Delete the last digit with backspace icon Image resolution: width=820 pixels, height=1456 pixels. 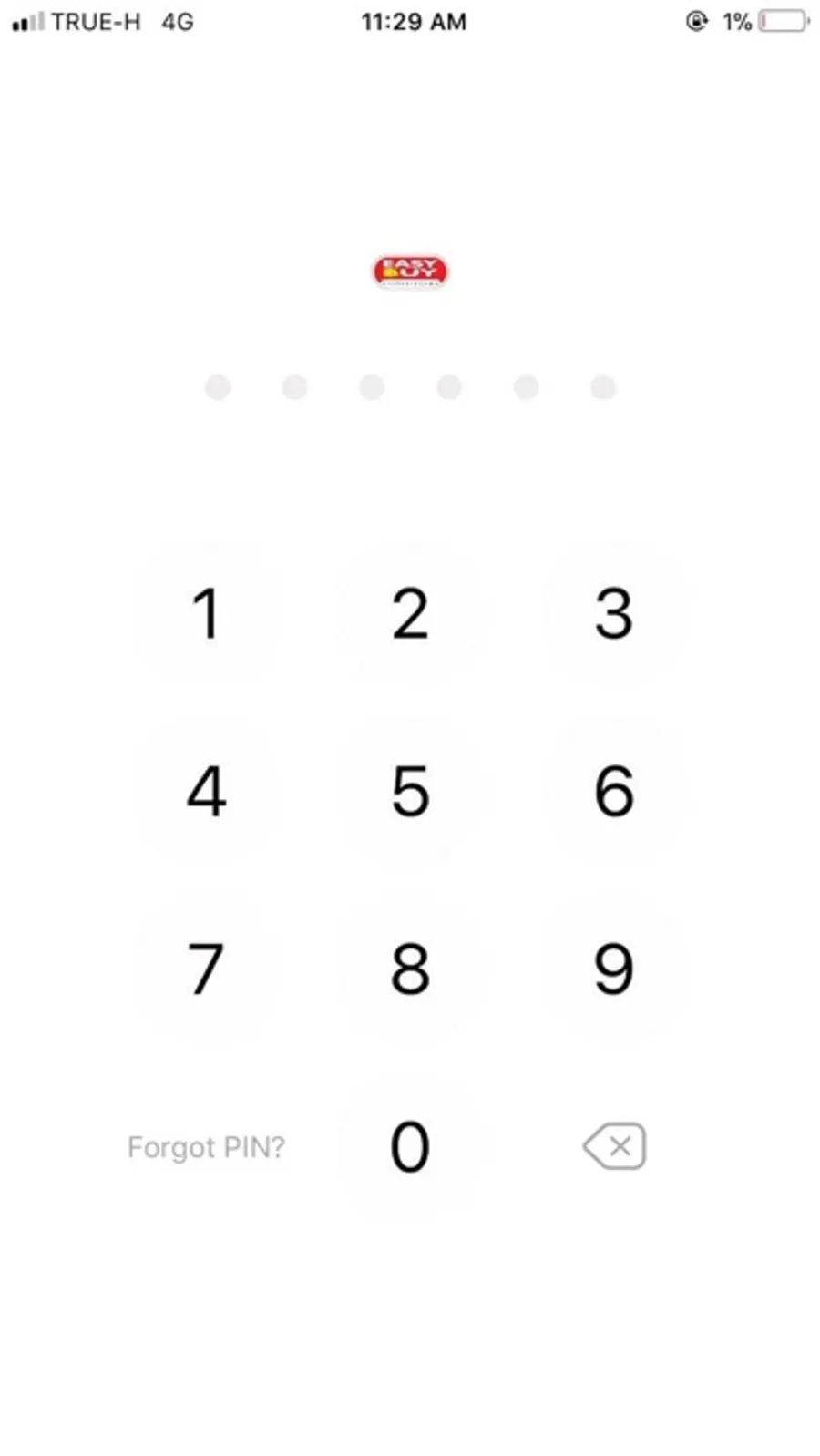click(x=614, y=1145)
